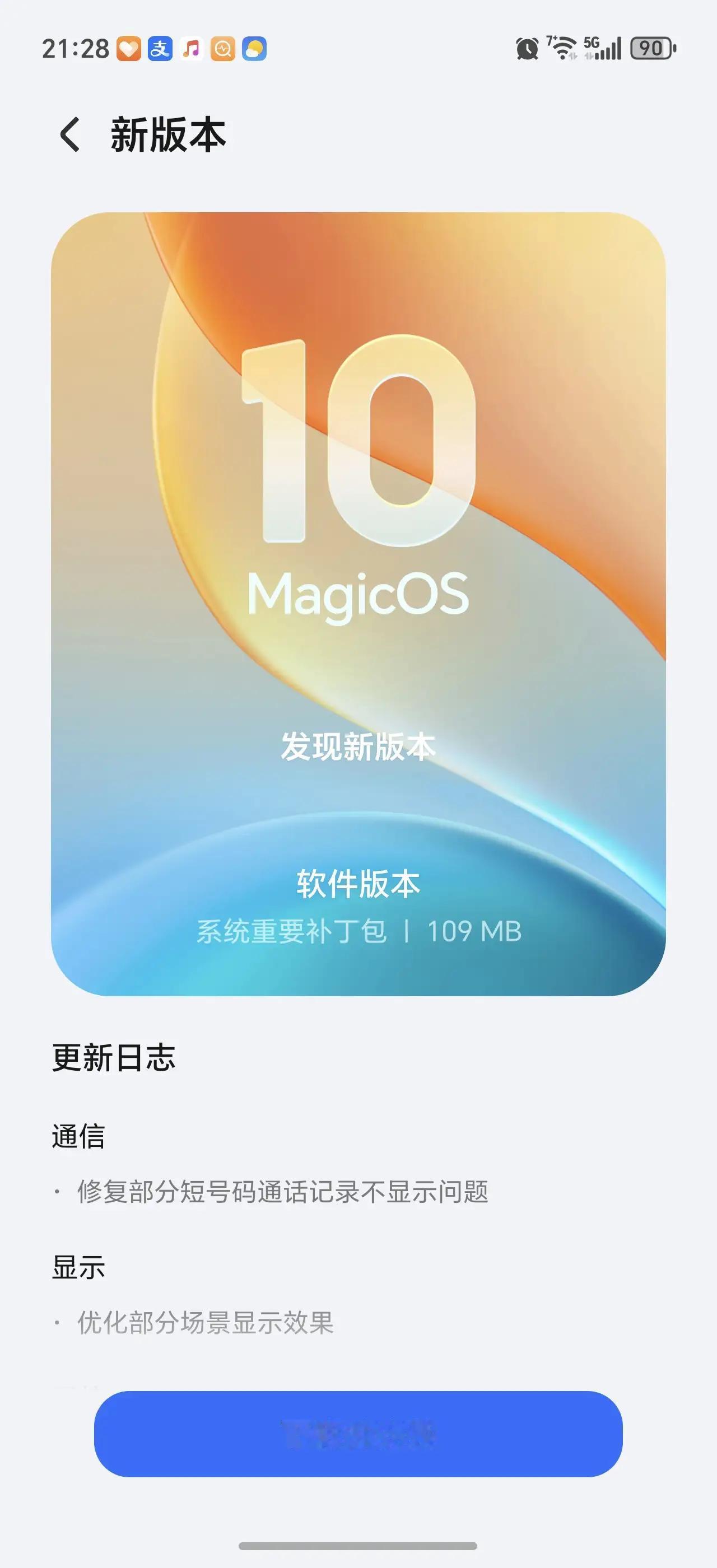Tap the cellular signal bars
The image size is (717, 1568).
[x=612, y=48]
